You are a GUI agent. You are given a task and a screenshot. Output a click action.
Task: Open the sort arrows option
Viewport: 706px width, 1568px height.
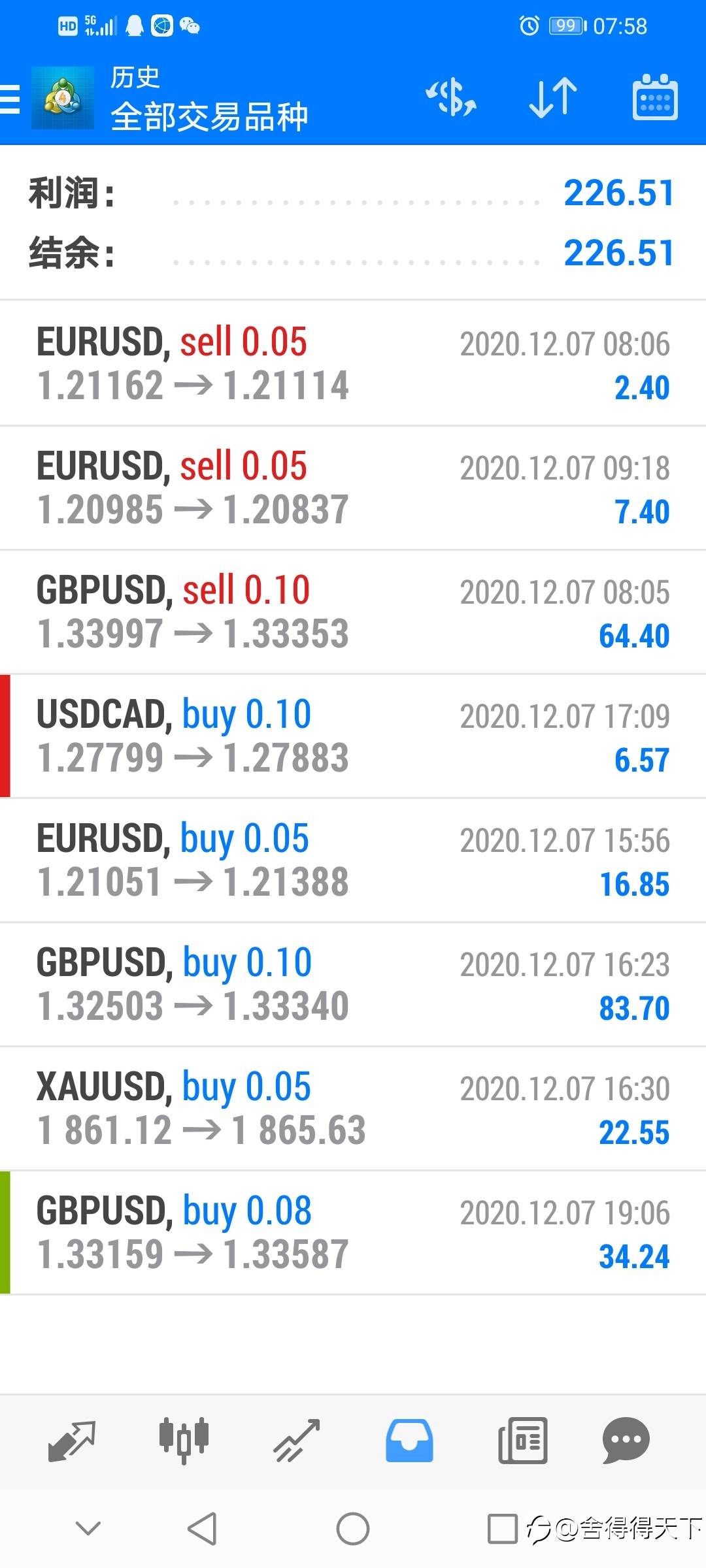click(x=553, y=98)
